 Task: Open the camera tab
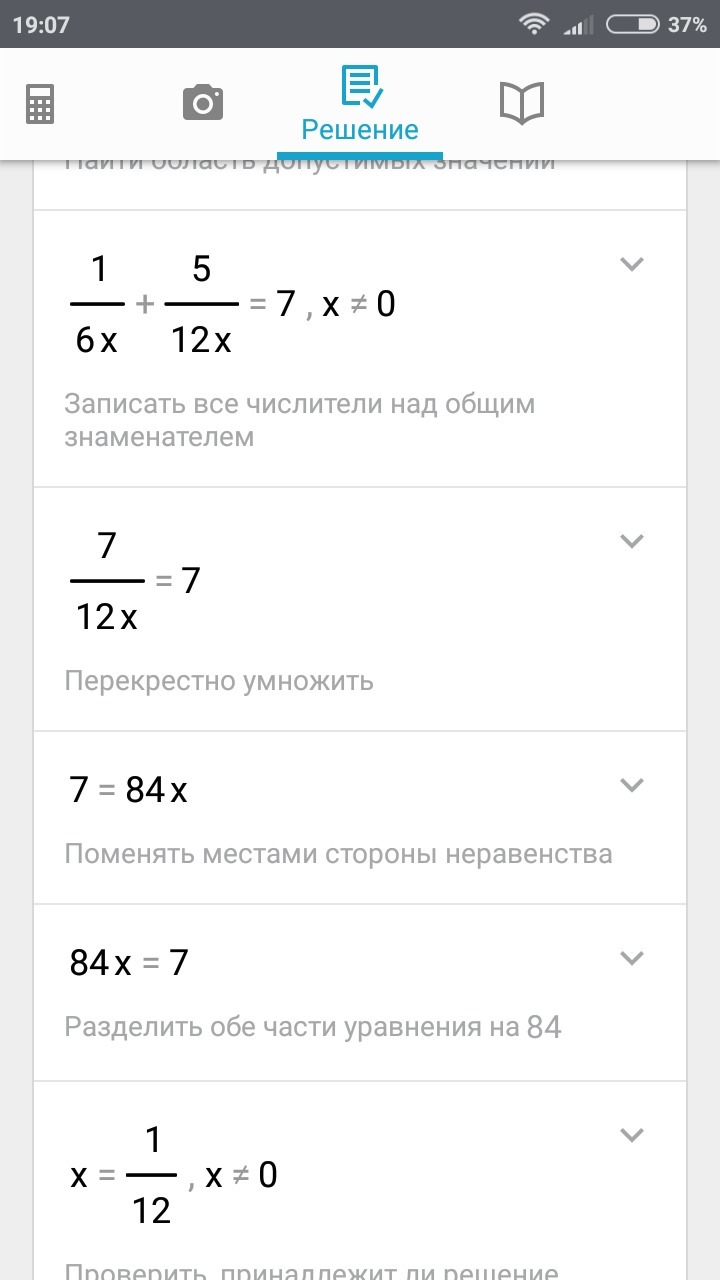click(203, 103)
